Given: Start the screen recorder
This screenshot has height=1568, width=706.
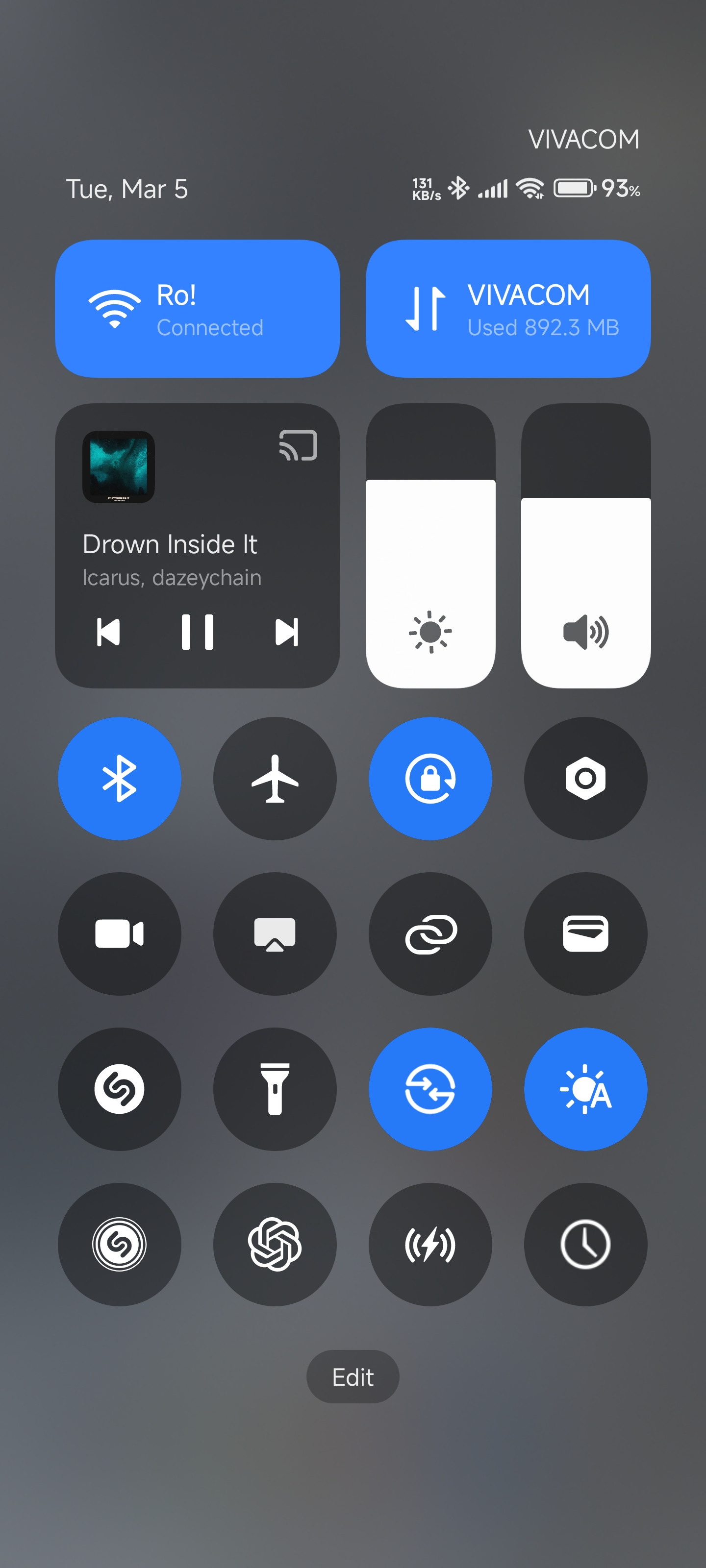Looking at the screenshot, I should click(x=120, y=934).
